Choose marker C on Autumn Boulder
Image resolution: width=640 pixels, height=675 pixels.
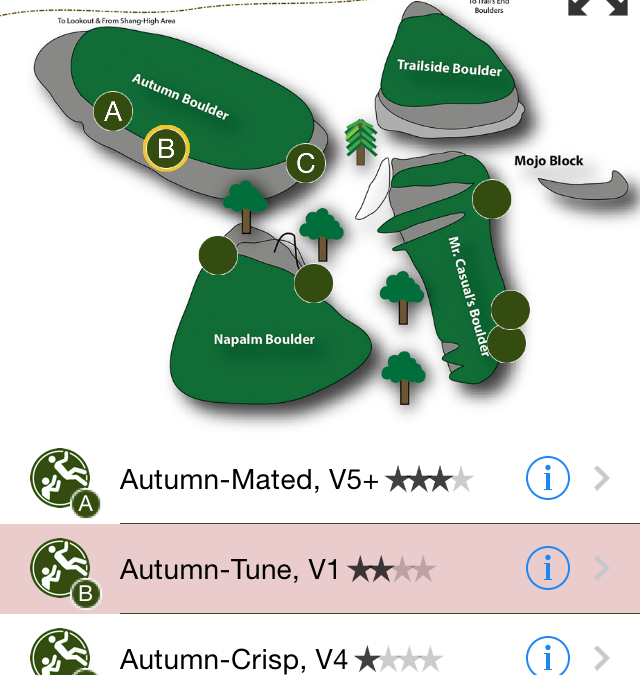(306, 163)
